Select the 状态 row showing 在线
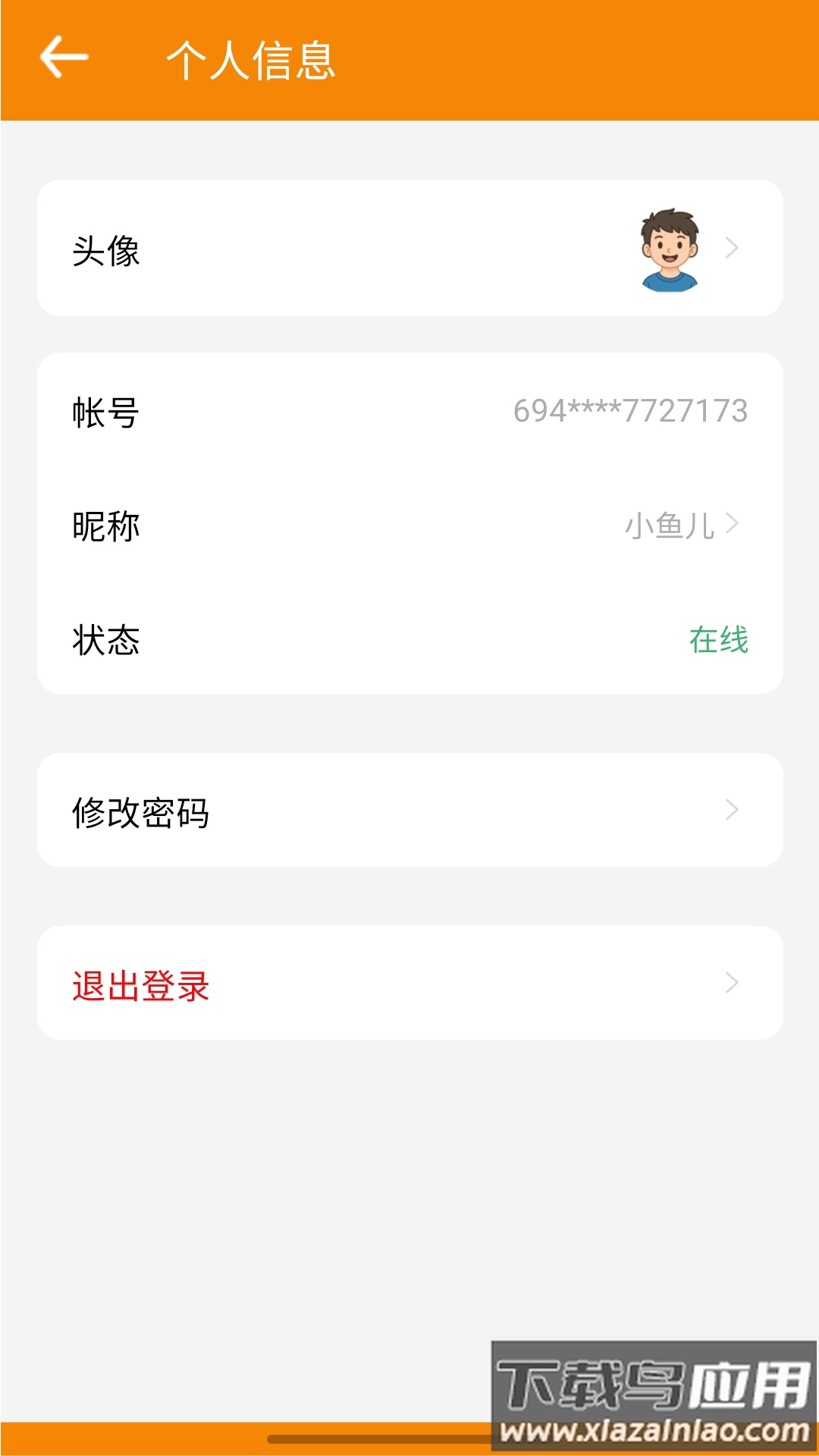Screen dimensions: 819x1456 pyautogui.click(x=409, y=641)
